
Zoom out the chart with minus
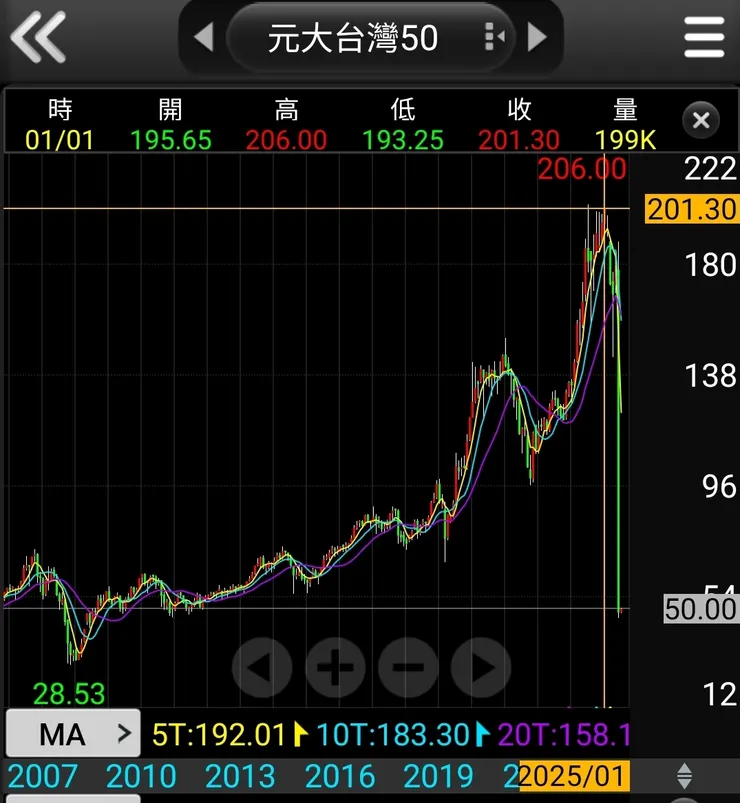[x=408, y=665]
